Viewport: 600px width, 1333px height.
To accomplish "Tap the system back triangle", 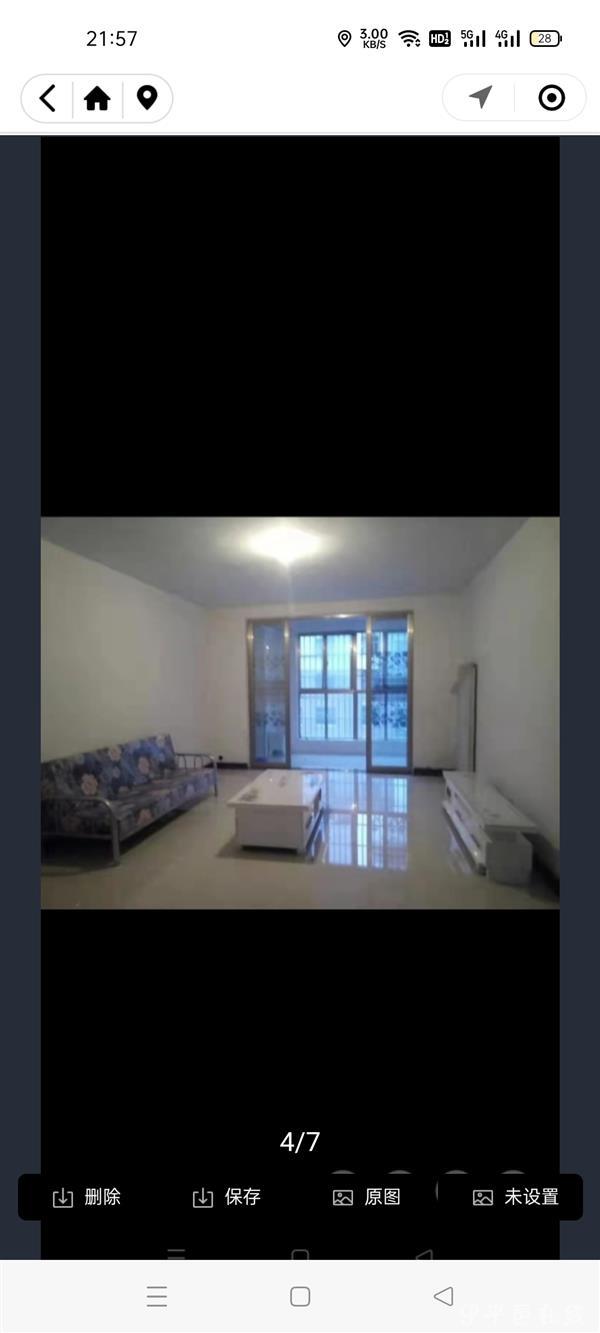I will 443,1297.
